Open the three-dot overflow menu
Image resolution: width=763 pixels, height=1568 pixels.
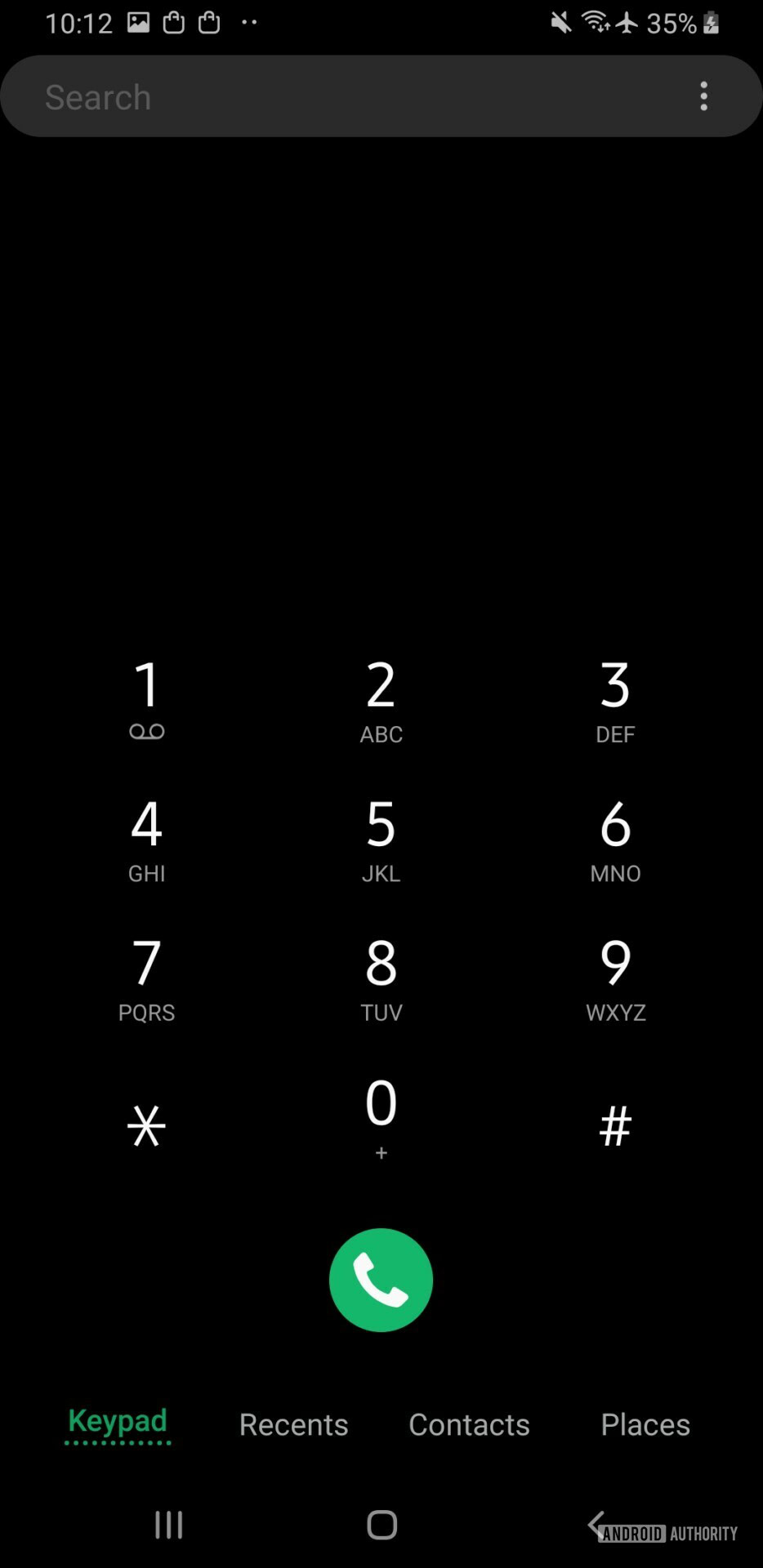pos(703,96)
